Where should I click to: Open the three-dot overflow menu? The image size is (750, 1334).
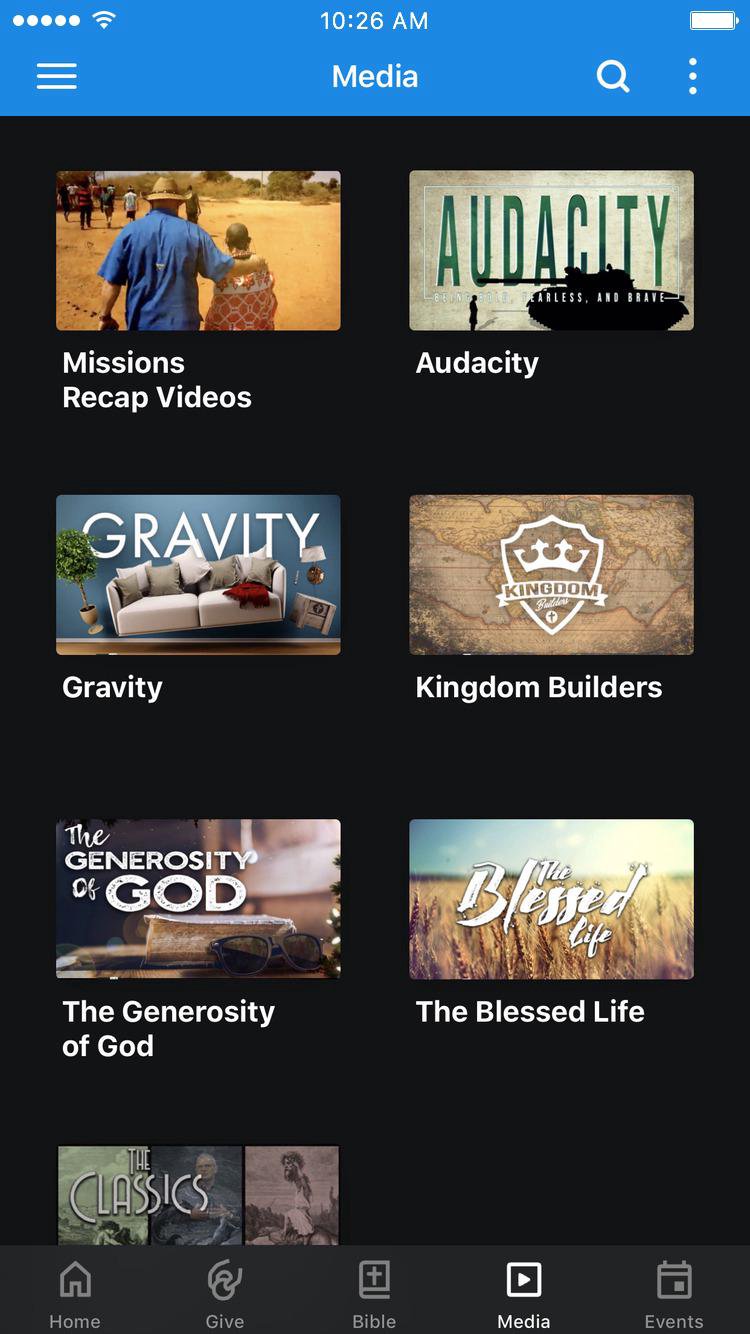(x=692, y=77)
